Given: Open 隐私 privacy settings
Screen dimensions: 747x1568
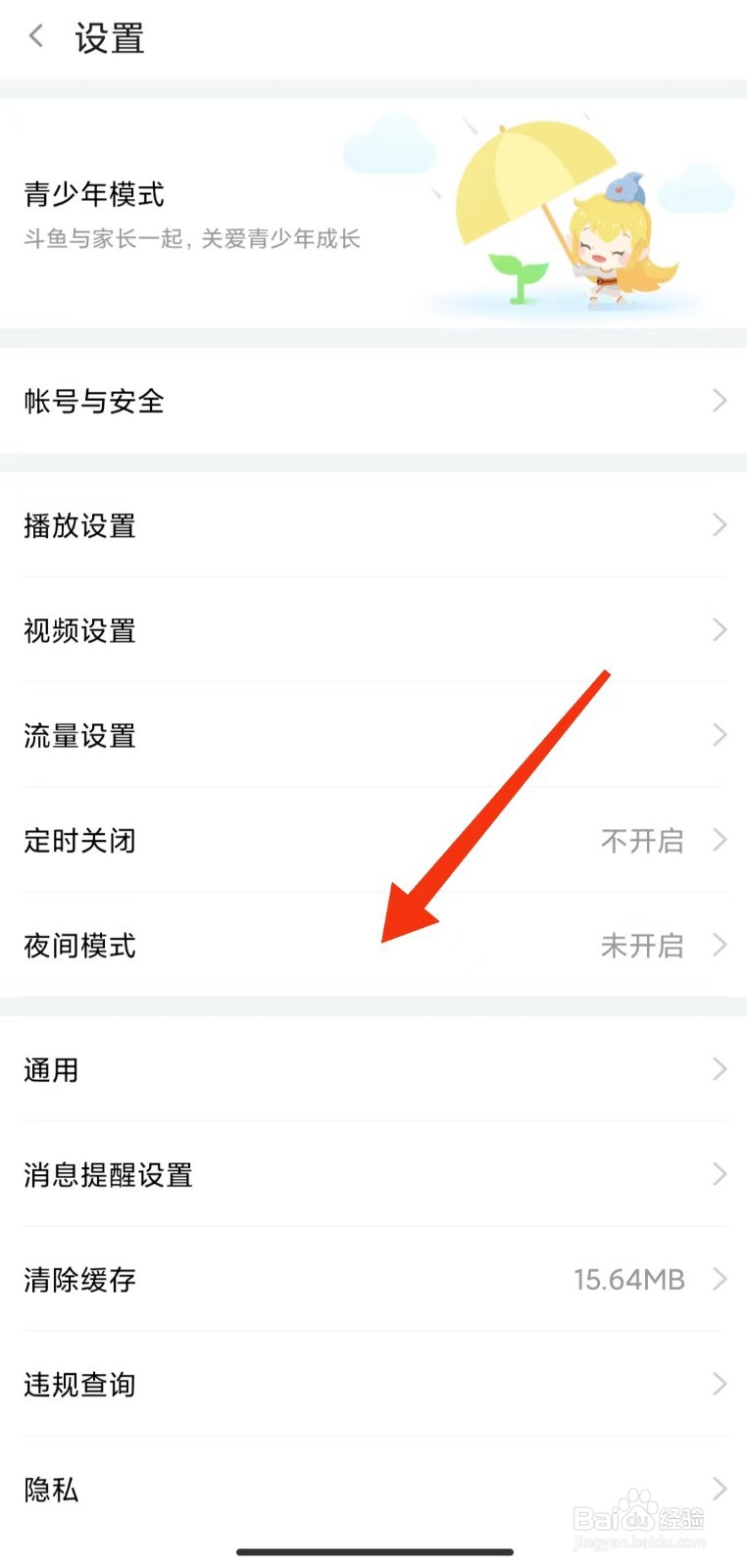Looking at the screenshot, I should (x=373, y=1490).
